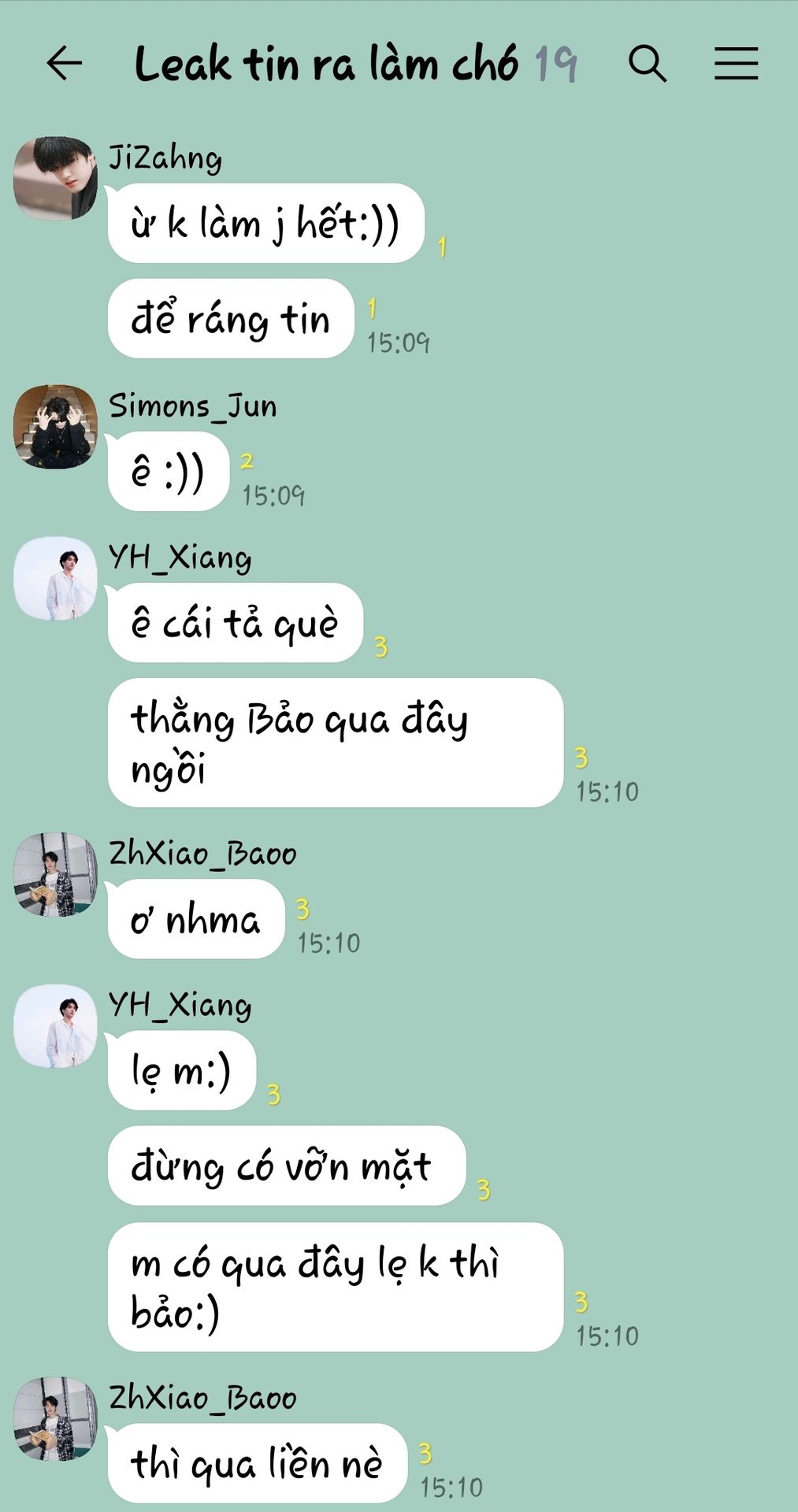This screenshot has width=798, height=1512.
Task: Go back using the top arrow
Action: pos(65,64)
